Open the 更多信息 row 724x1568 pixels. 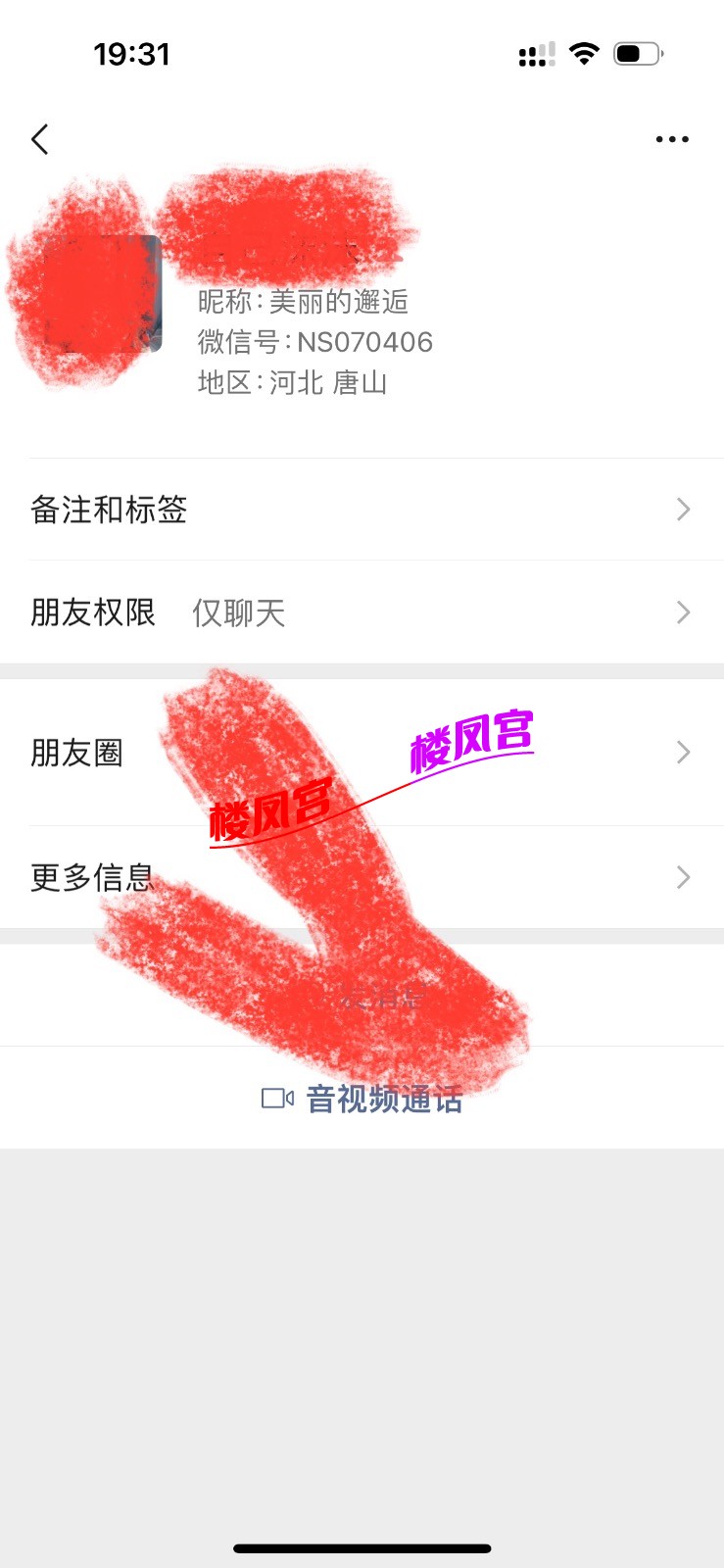tap(362, 877)
